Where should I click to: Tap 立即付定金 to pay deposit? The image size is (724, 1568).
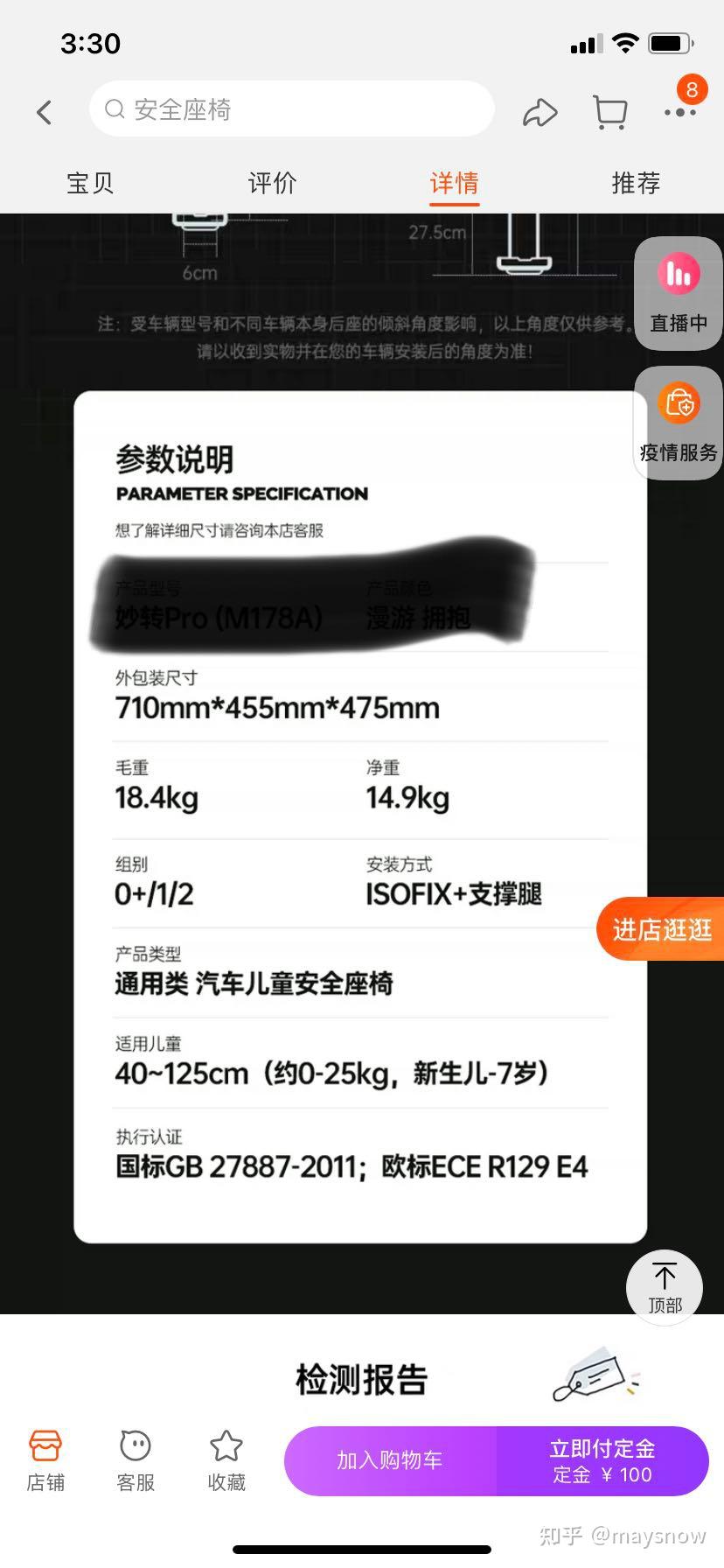pos(602,1460)
